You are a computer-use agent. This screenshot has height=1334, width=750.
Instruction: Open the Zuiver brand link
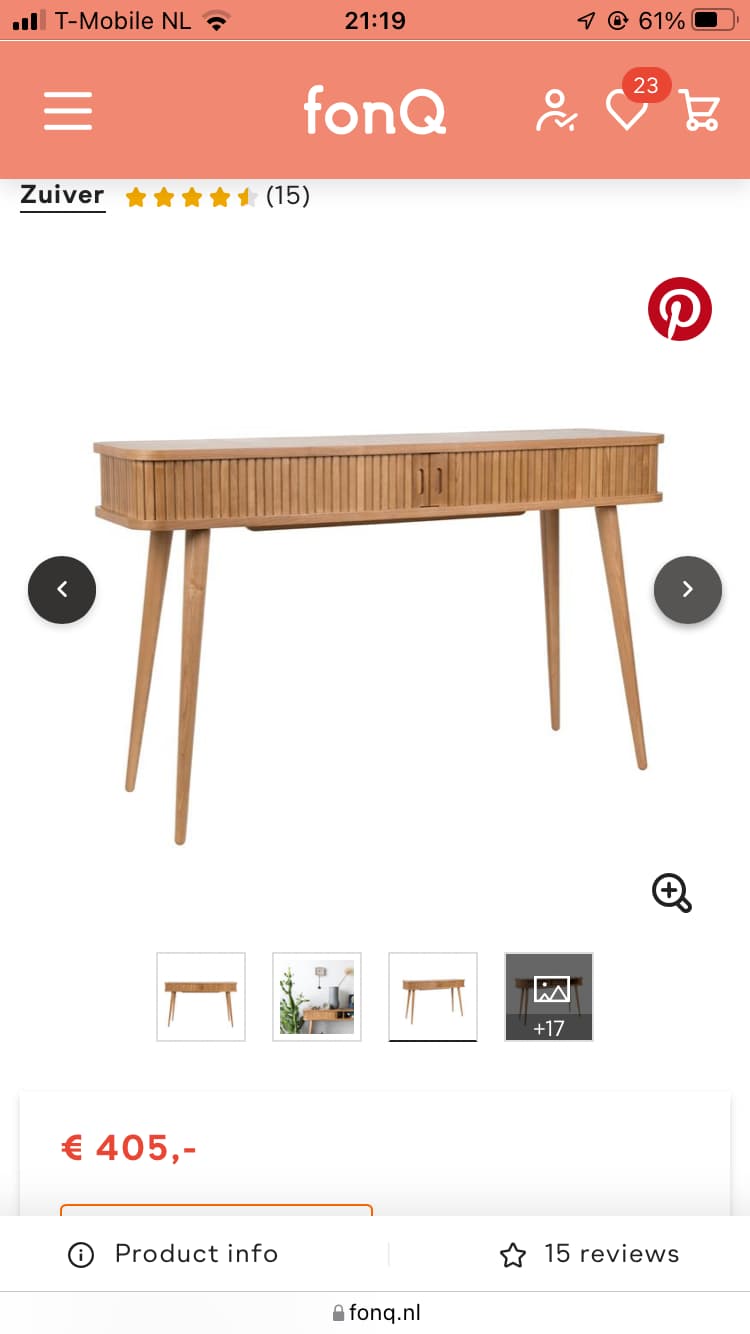pyautogui.click(x=62, y=195)
